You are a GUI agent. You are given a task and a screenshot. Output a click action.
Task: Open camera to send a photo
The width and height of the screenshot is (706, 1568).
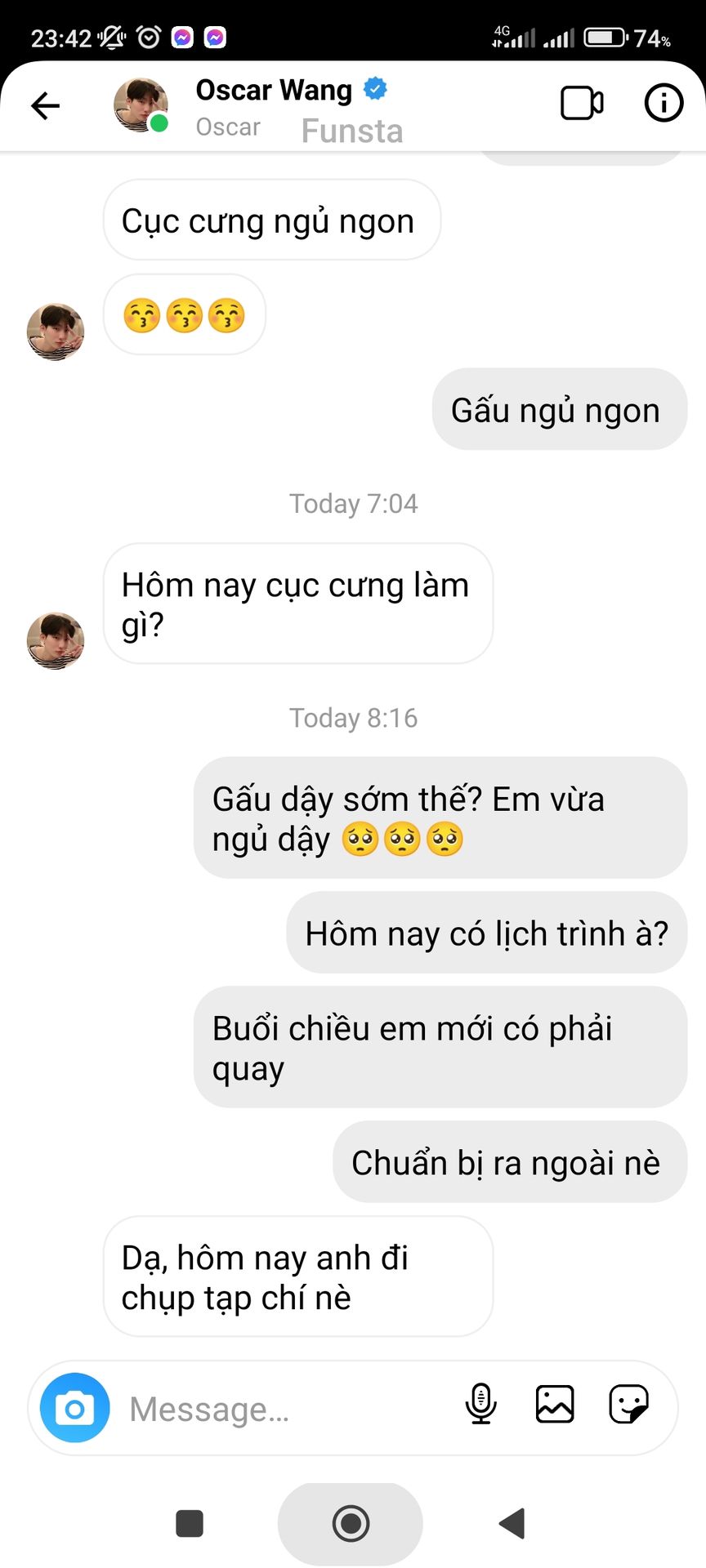75,1408
